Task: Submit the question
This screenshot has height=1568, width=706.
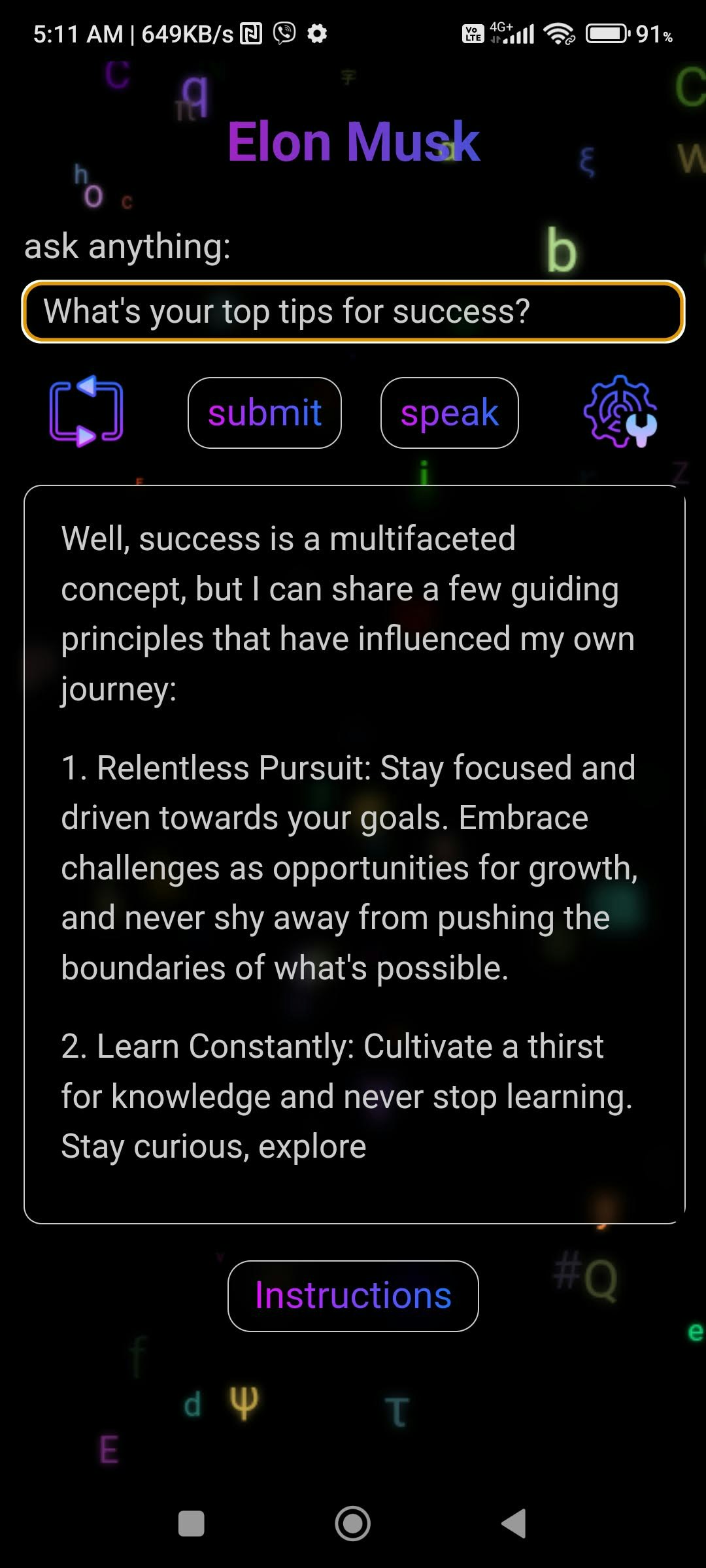Action: (x=265, y=413)
